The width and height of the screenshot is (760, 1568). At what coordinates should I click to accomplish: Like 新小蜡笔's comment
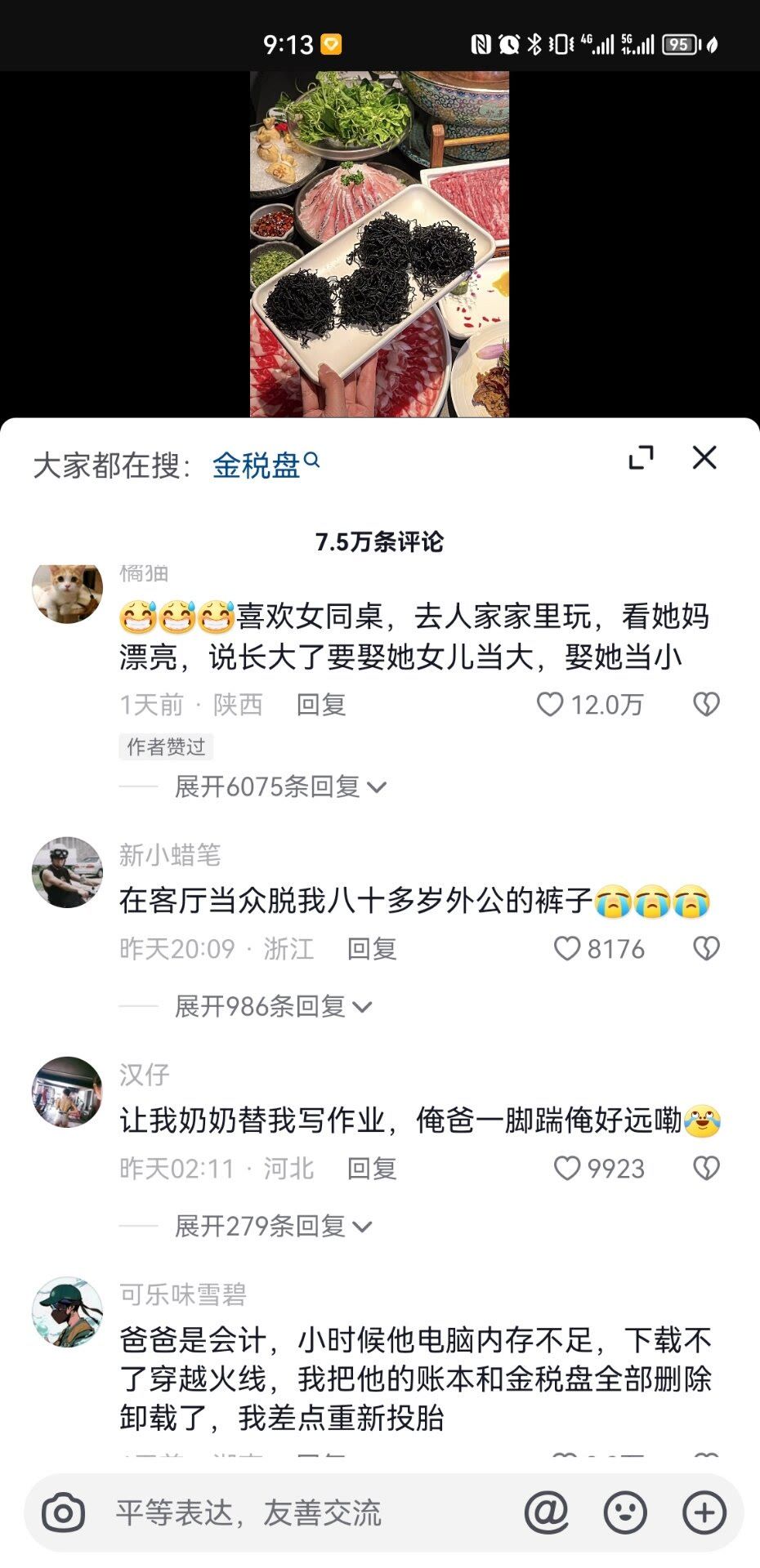pos(567,949)
